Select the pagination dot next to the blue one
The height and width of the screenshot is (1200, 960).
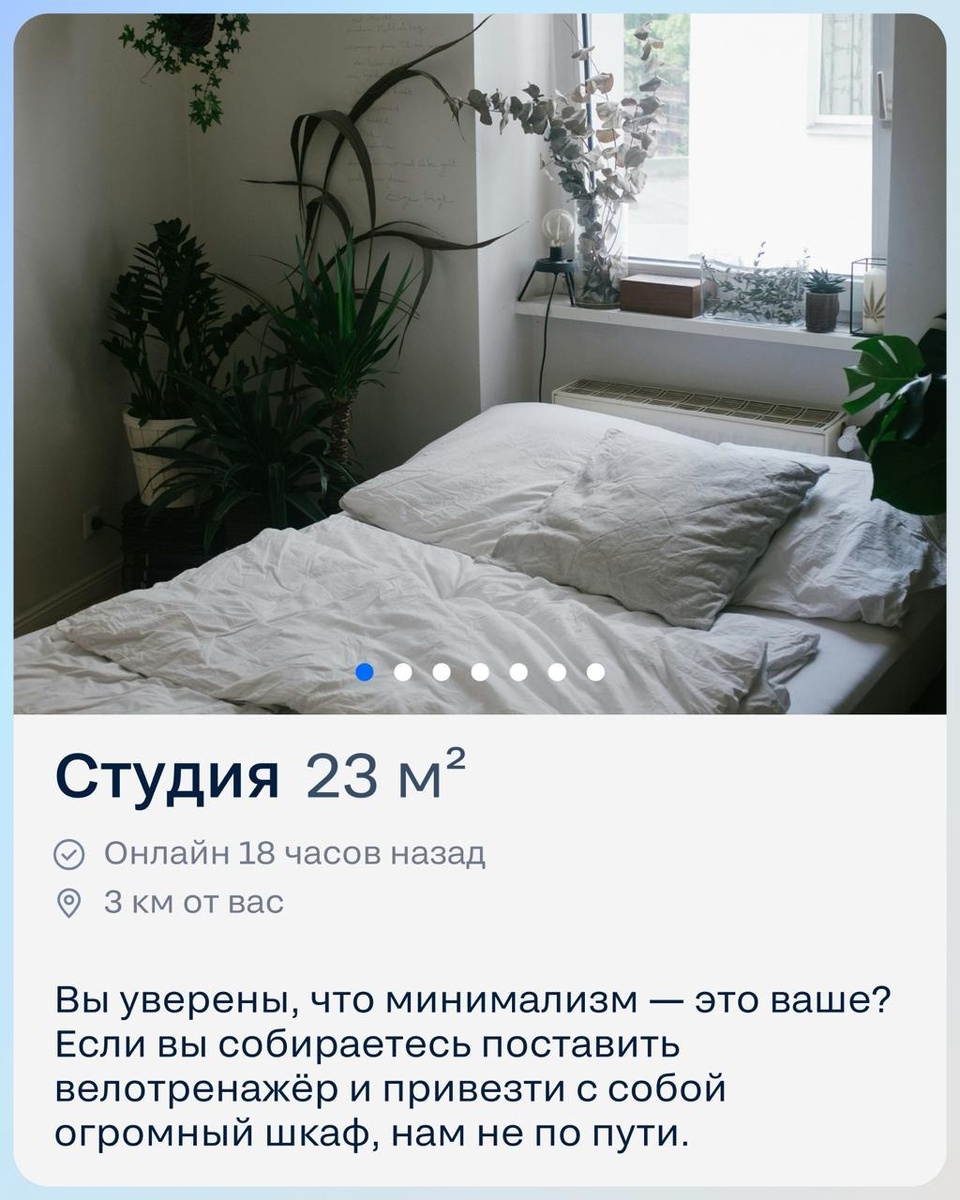[401, 674]
